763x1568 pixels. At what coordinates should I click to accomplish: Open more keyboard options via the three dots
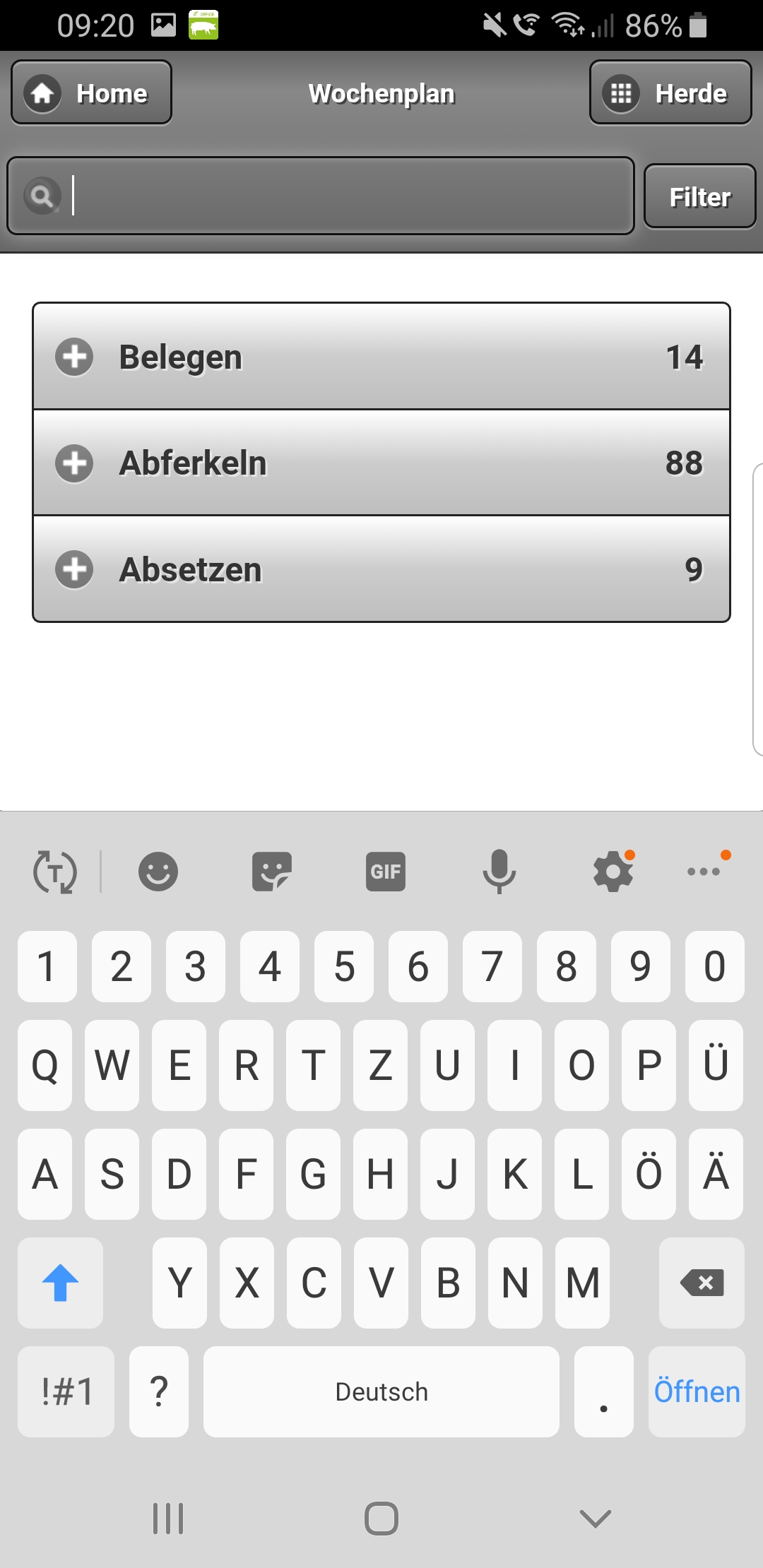702,872
